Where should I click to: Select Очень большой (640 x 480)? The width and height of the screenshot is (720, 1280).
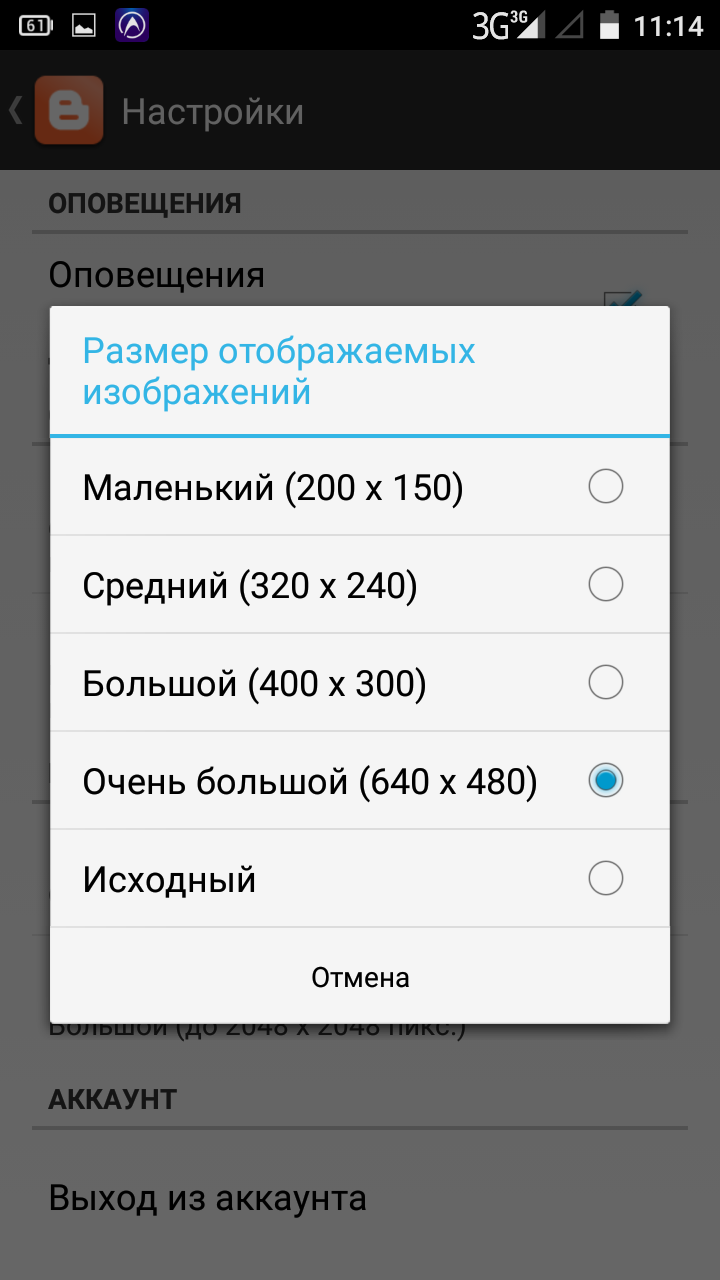coord(360,781)
